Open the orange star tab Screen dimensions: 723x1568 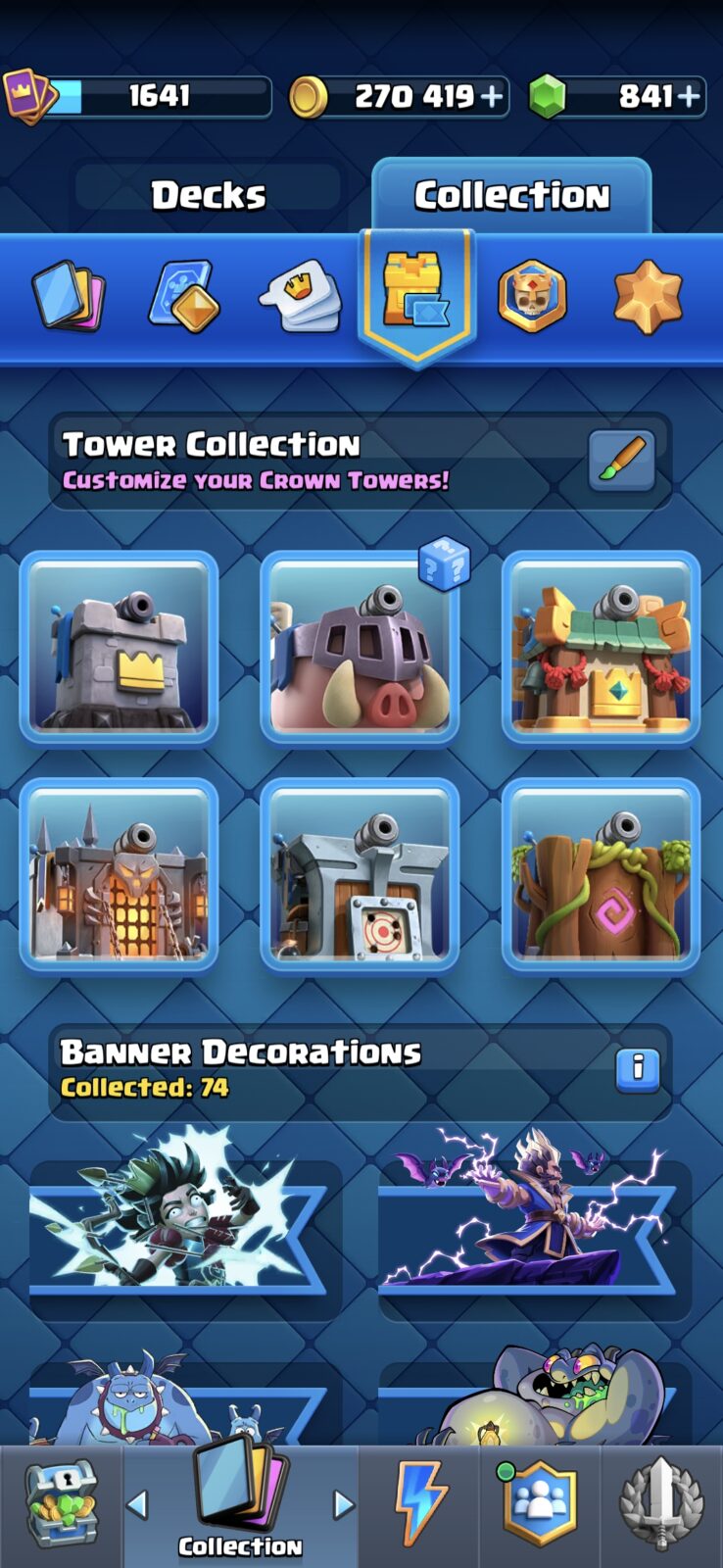click(648, 296)
